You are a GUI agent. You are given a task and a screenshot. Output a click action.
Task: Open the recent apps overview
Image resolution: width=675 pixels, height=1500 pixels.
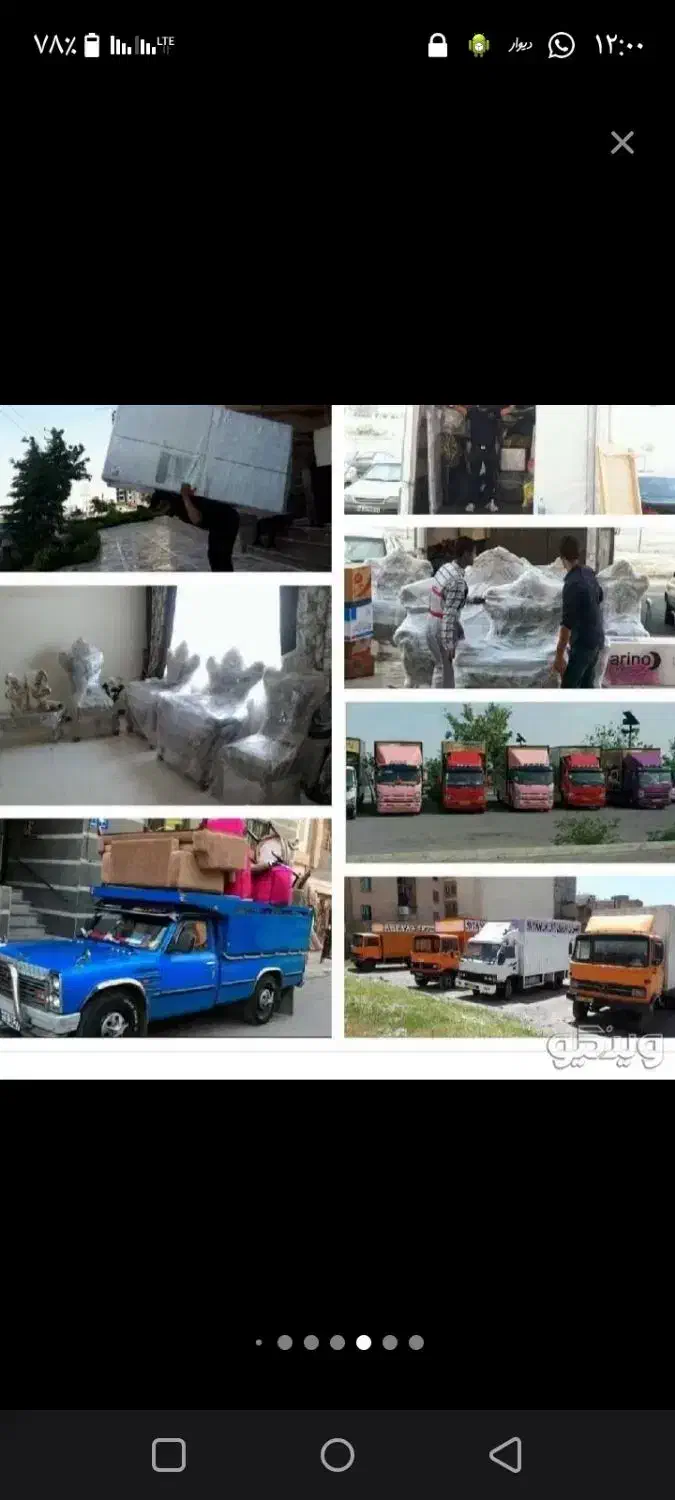point(169,1455)
